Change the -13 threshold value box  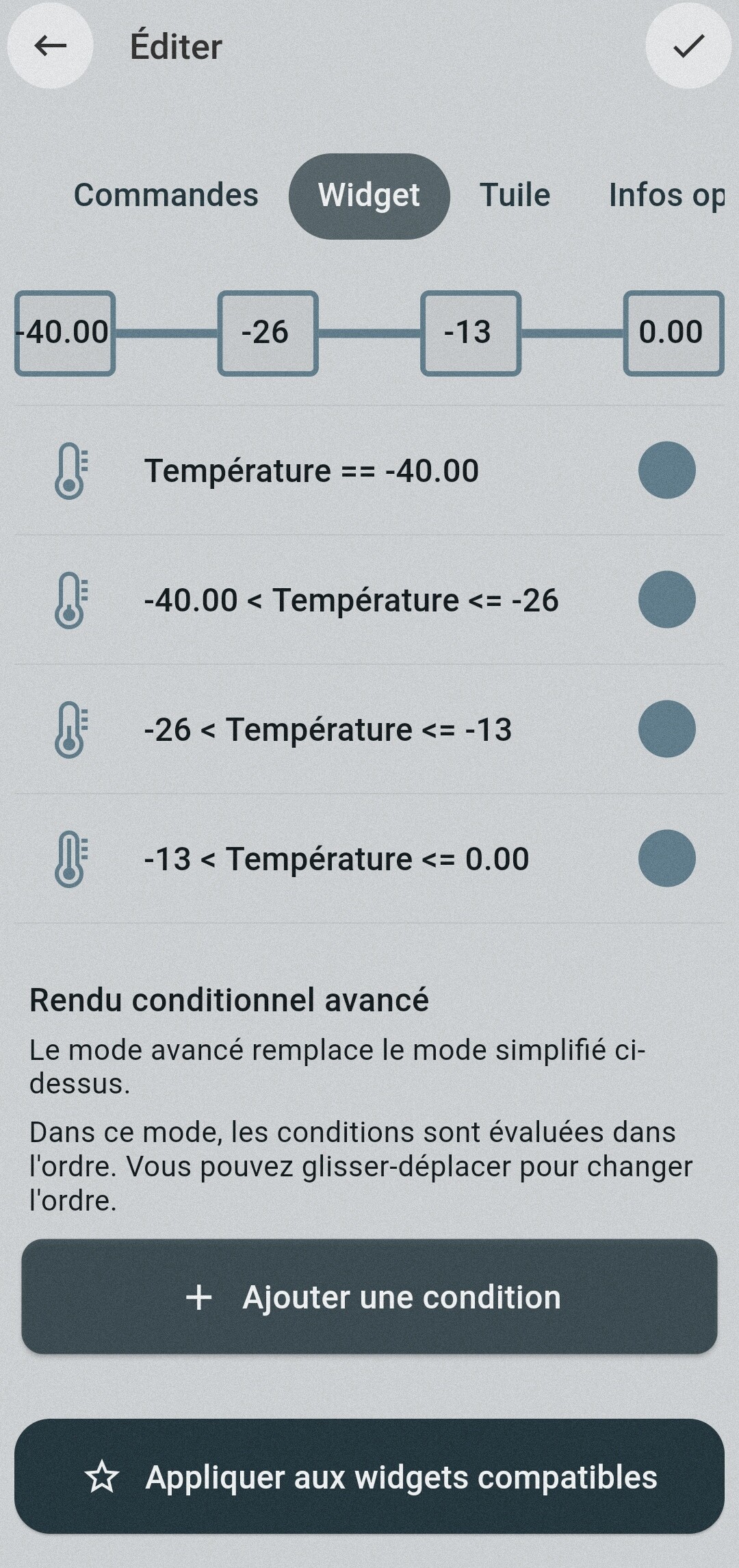click(471, 333)
